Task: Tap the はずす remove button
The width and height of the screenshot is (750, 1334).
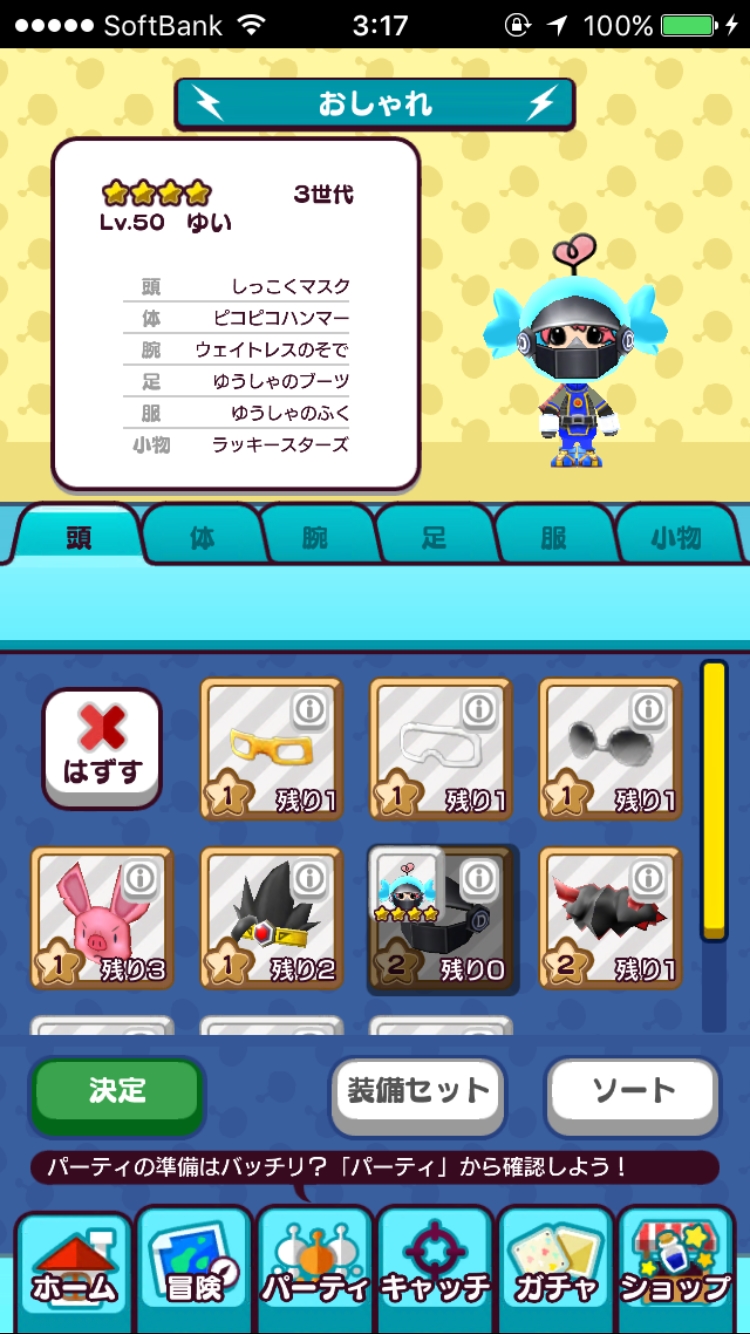Action: point(101,748)
